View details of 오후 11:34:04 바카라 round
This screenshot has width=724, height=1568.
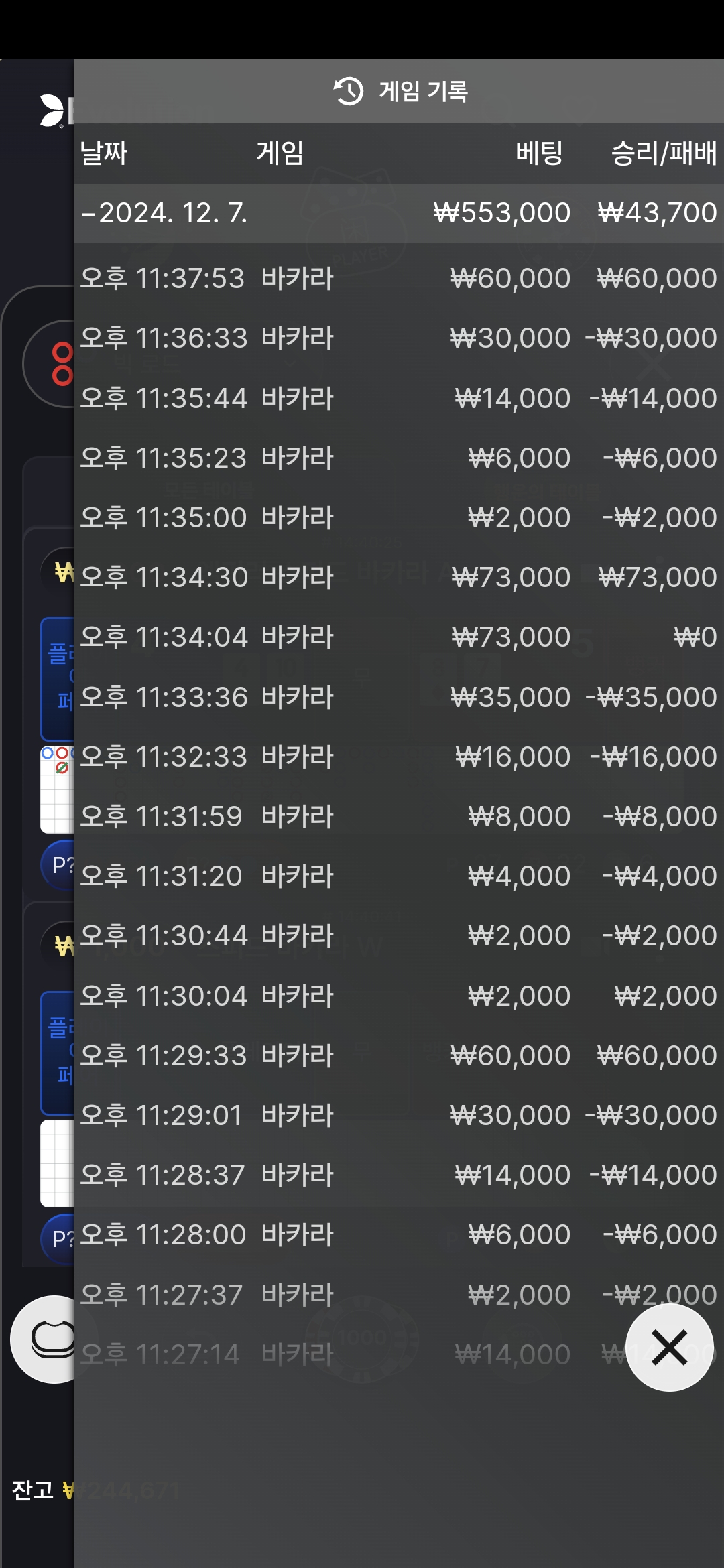[398, 637]
